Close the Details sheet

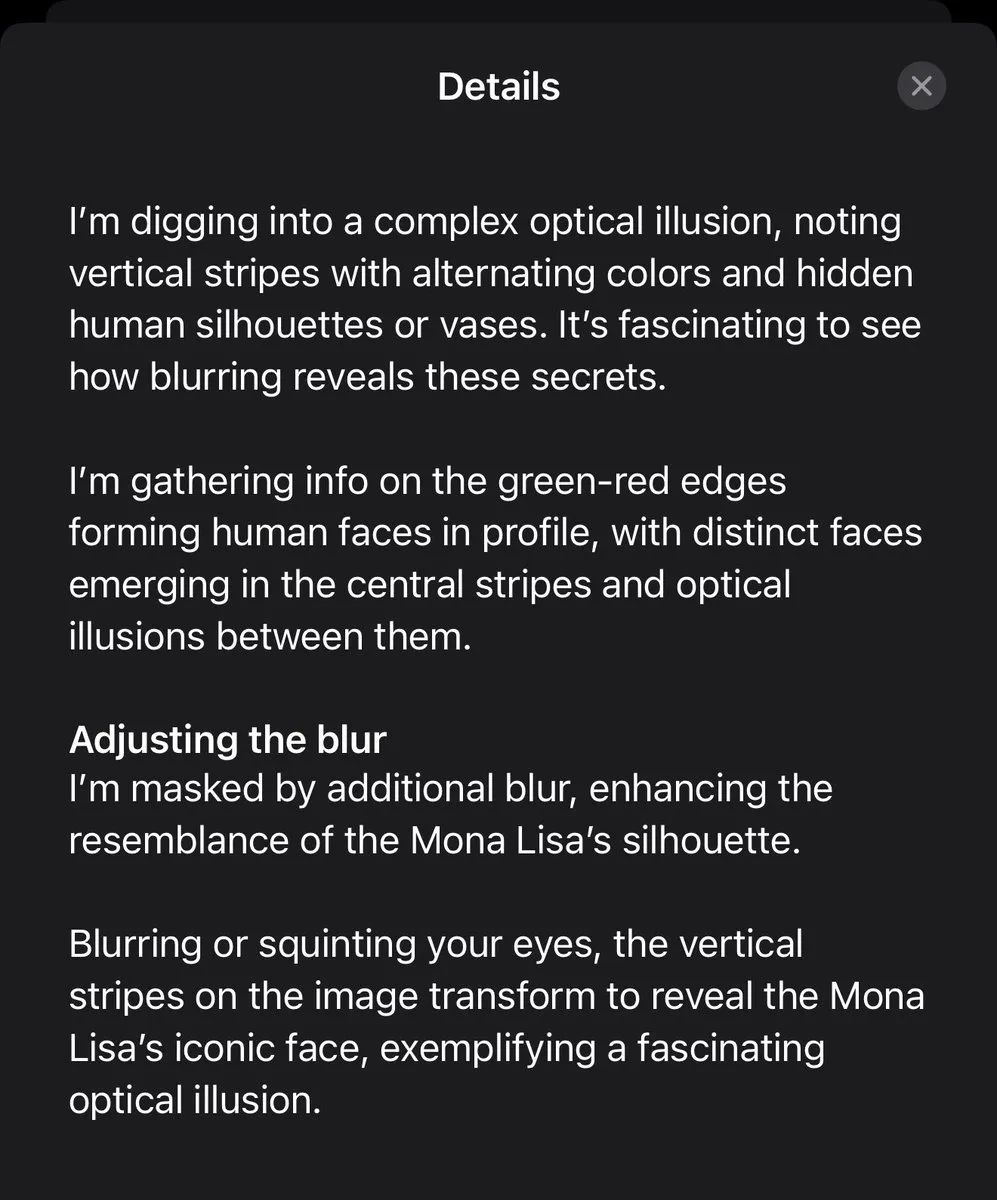coord(921,87)
